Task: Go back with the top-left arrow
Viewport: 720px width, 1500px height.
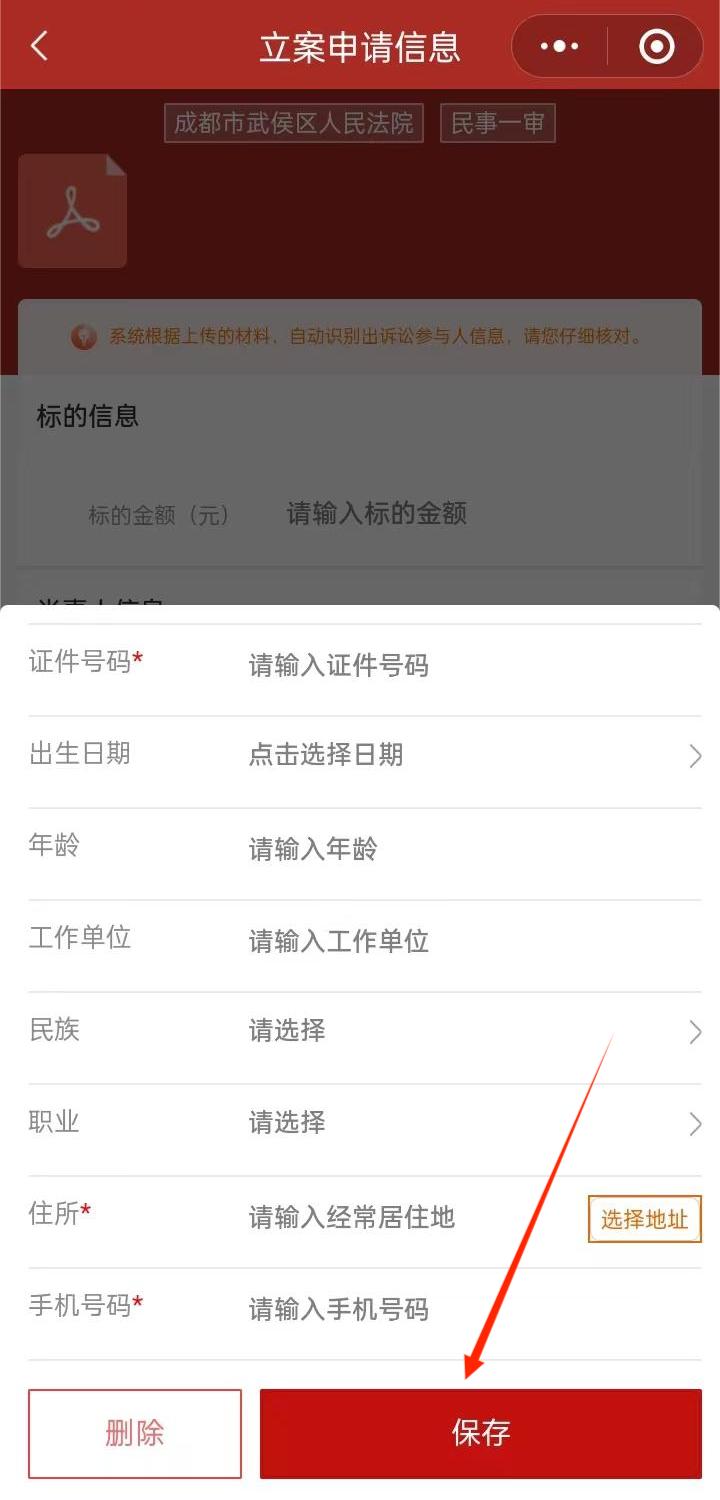Action: coord(39,46)
